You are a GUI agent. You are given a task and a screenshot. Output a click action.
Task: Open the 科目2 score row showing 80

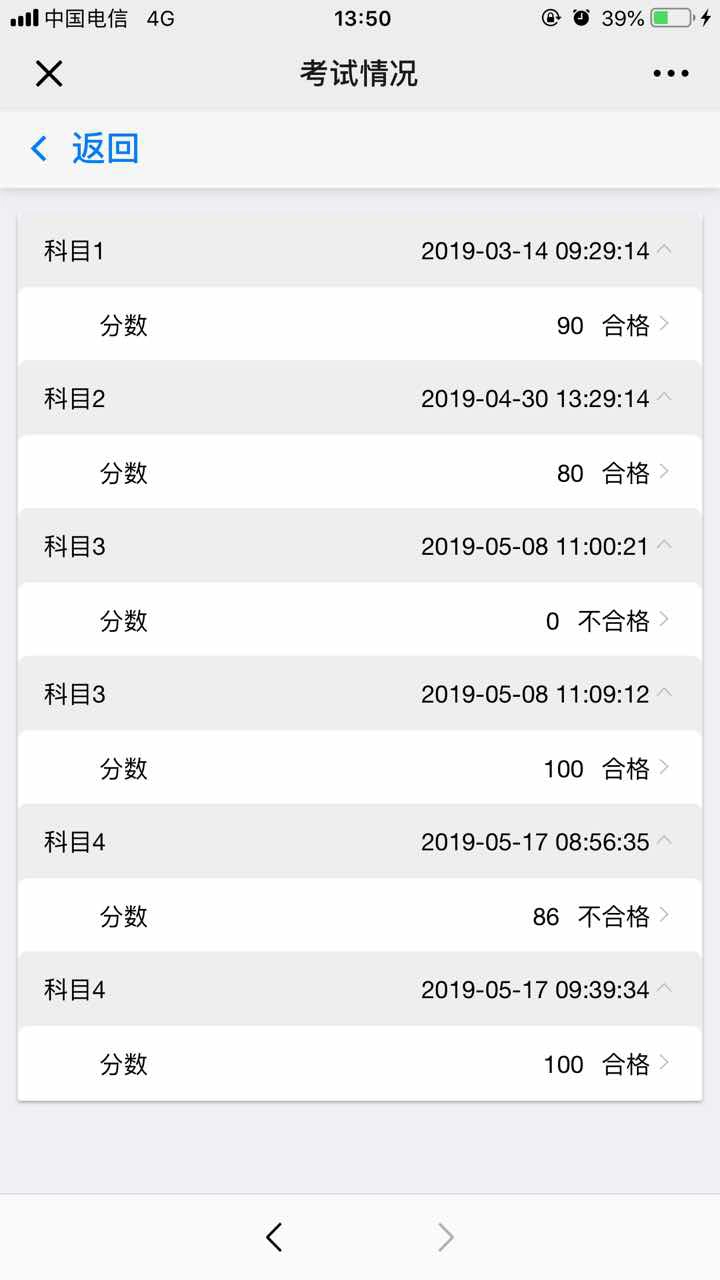coord(360,473)
